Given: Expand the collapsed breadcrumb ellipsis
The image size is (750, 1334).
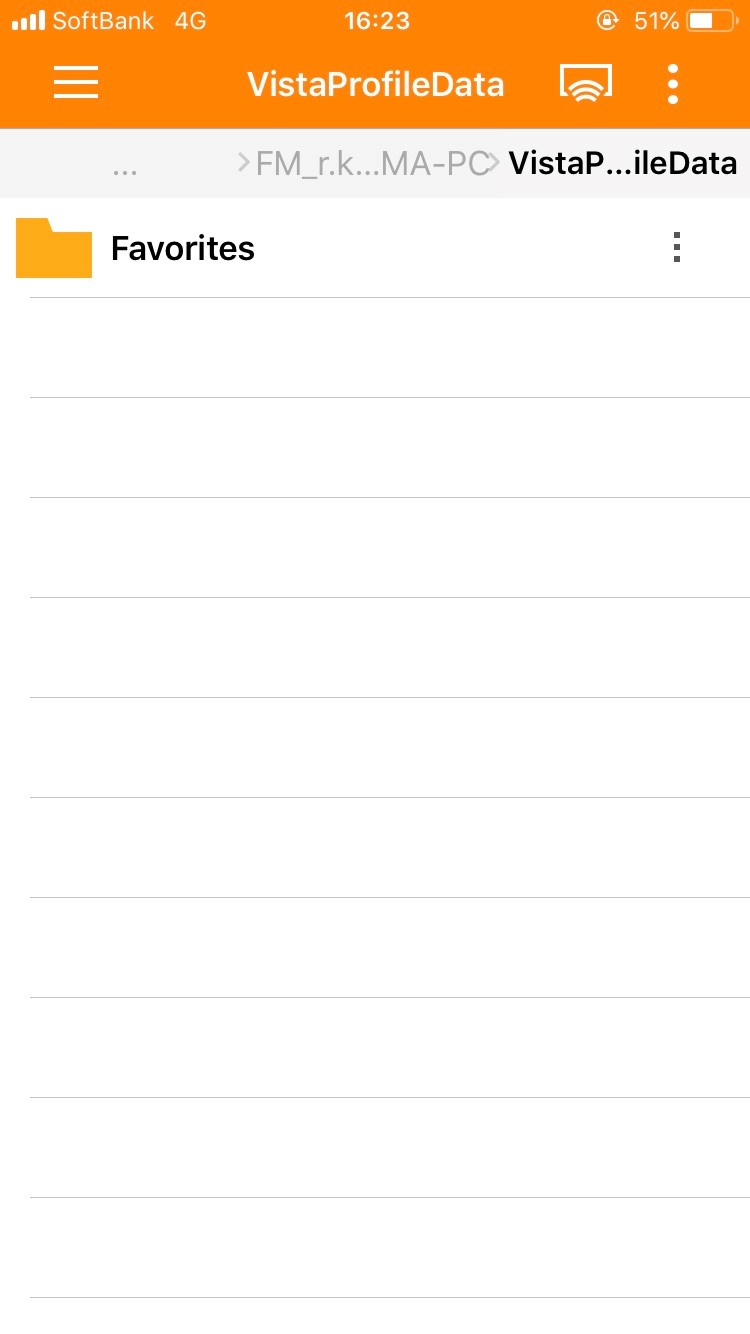Looking at the screenshot, I should (x=125, y=165).
